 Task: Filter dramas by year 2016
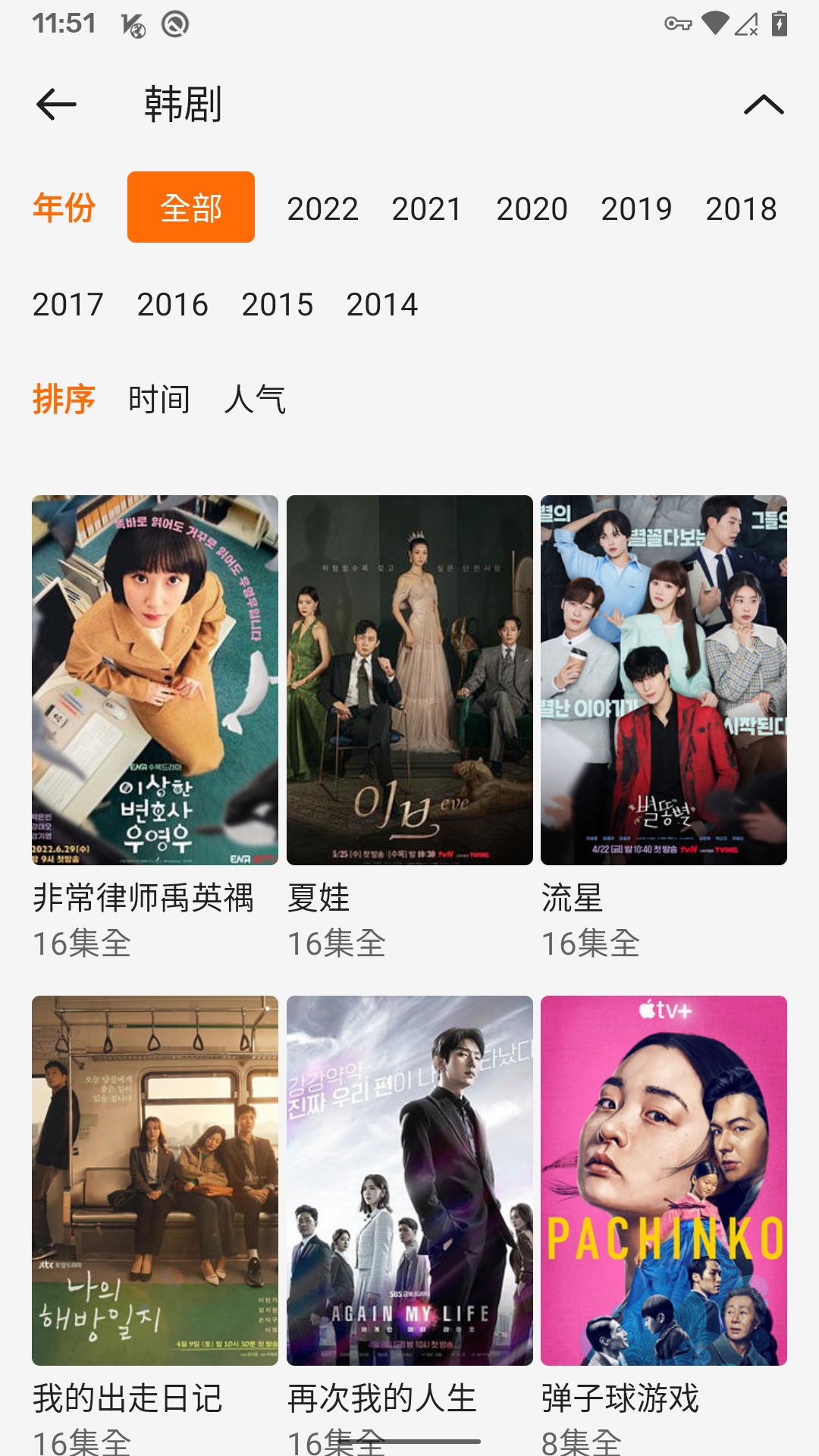(x=172, y=304)
